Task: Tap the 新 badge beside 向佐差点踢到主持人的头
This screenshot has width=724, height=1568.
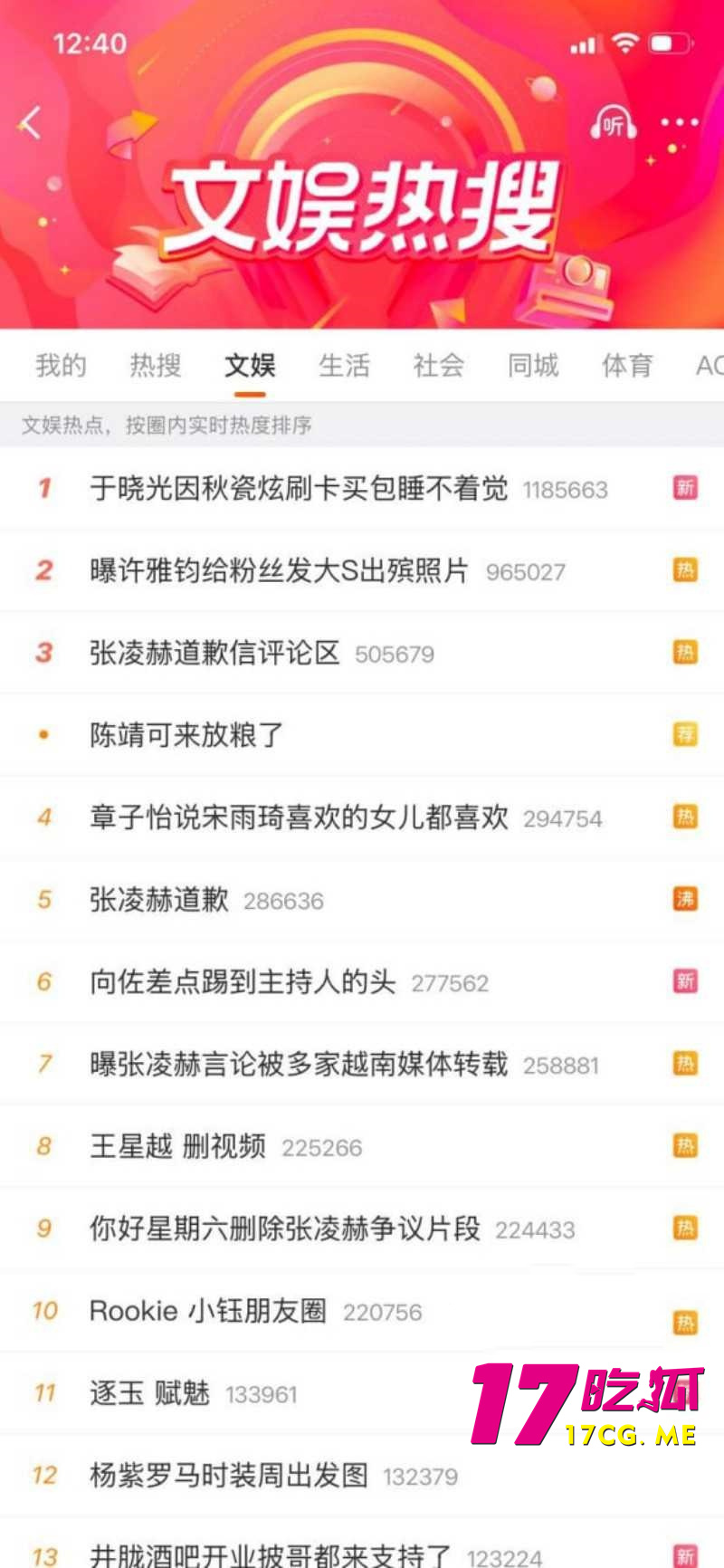Action: tap(685, 981)
